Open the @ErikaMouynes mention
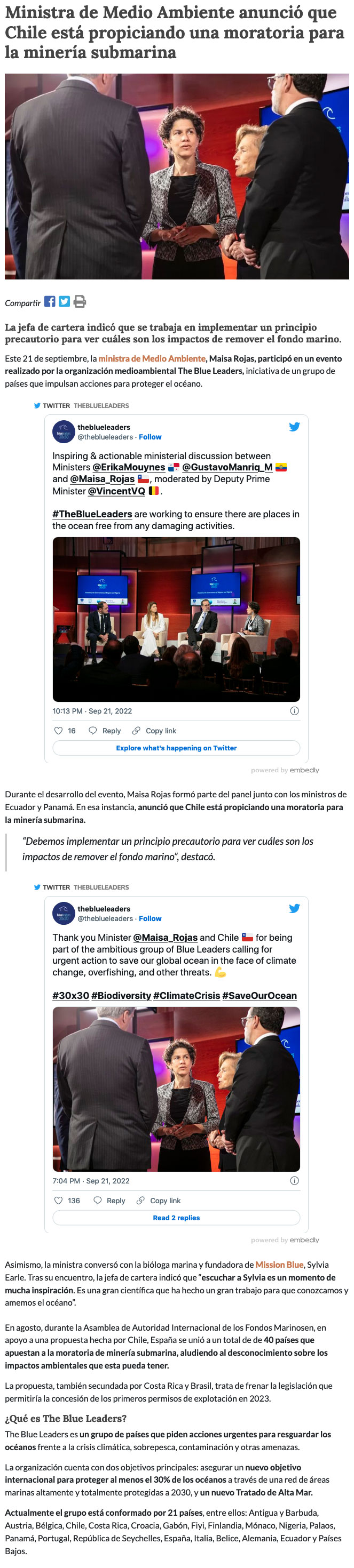This screenshot has width=354, height=1568. point(129,468)
